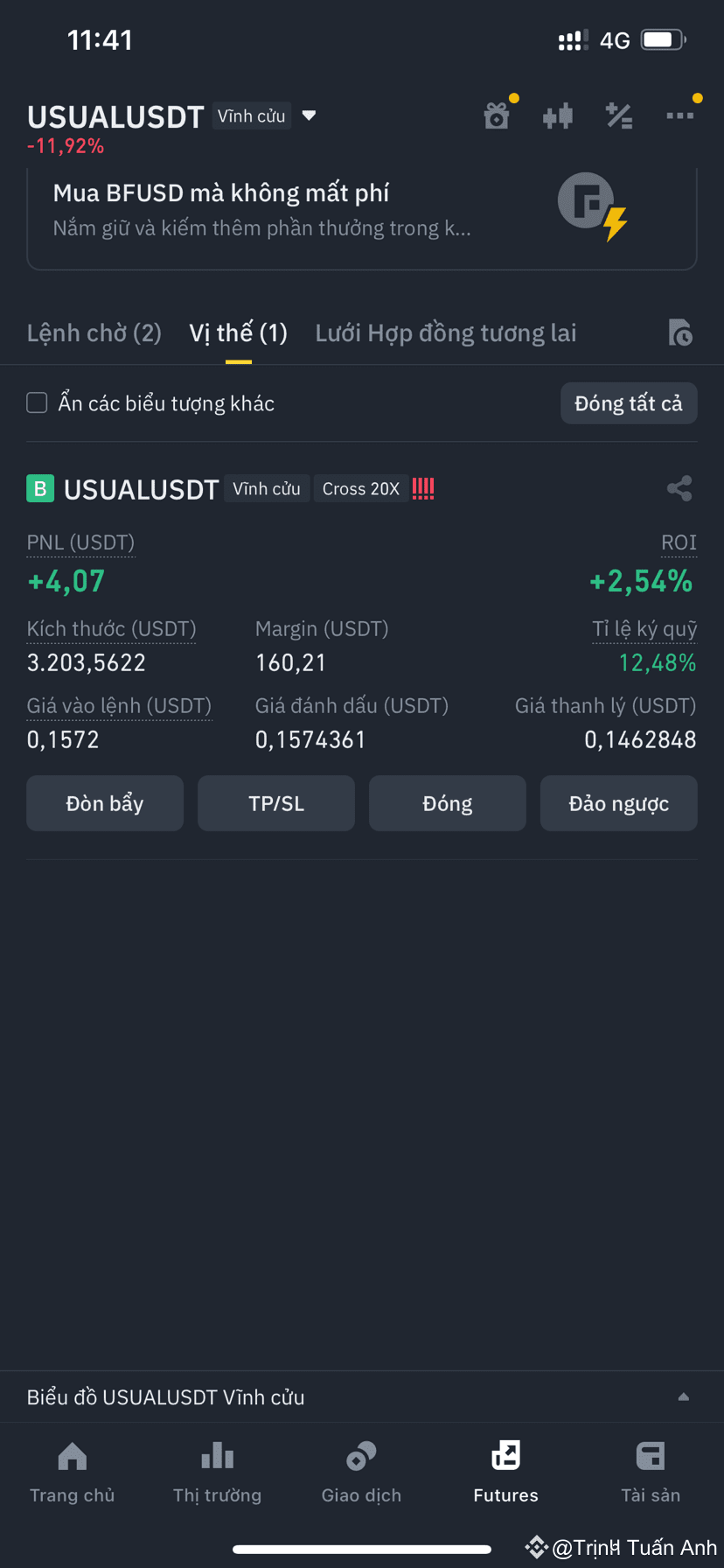Open the Cross 20X margin mode selector

click(x=361, y=488)
